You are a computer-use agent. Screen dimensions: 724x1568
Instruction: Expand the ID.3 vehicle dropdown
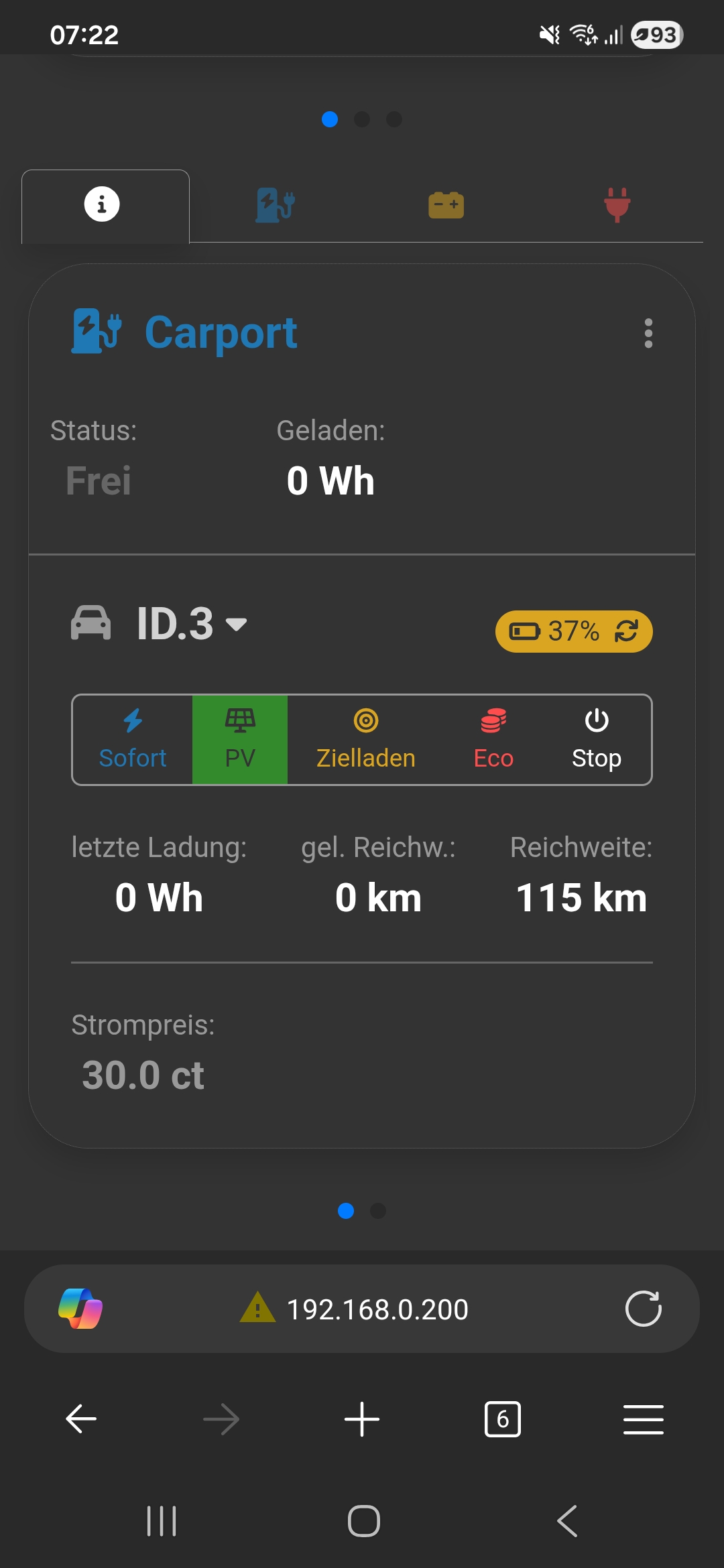point(236,624)
